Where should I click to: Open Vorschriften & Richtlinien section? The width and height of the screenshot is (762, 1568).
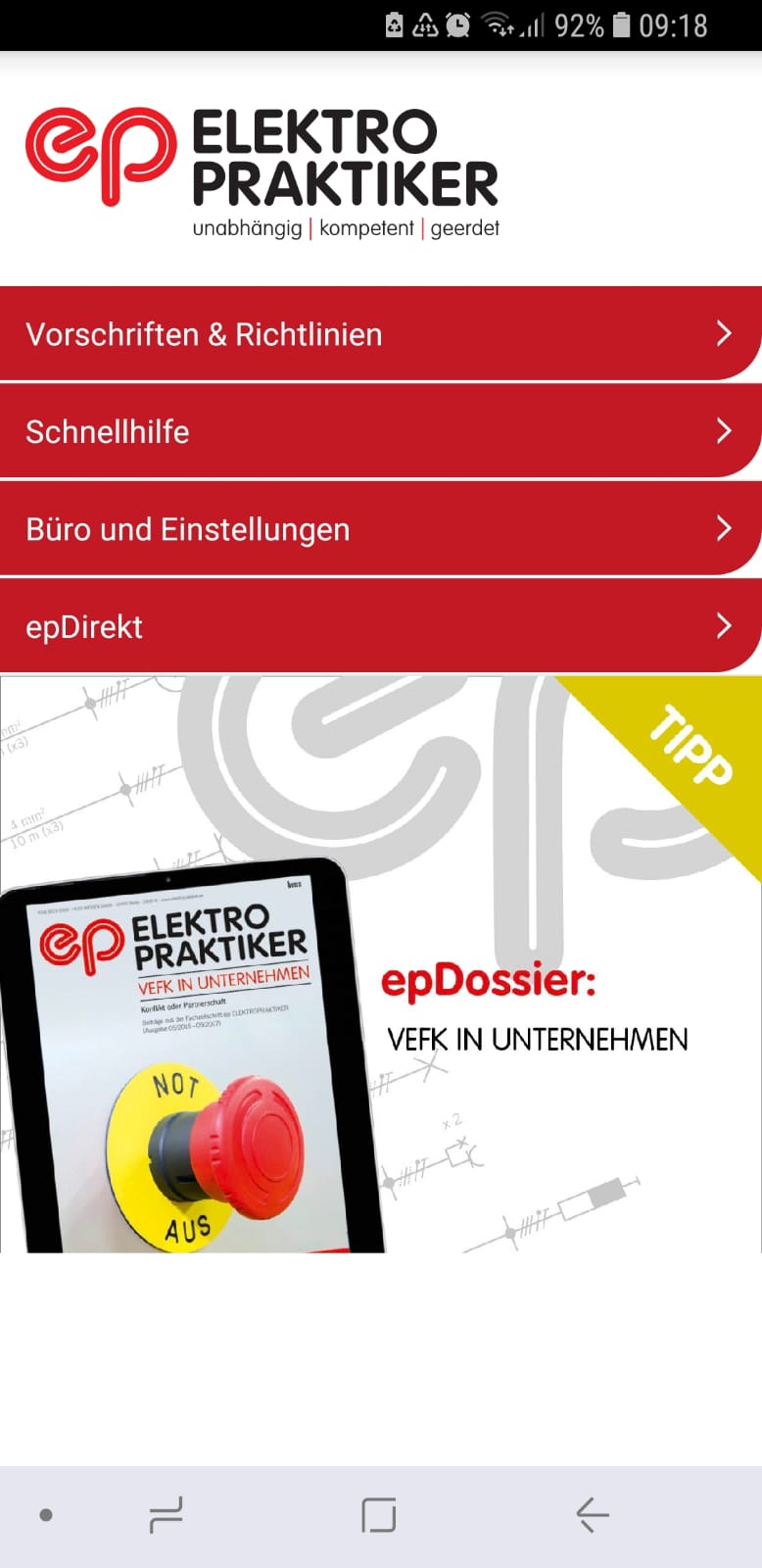(381, 333)
